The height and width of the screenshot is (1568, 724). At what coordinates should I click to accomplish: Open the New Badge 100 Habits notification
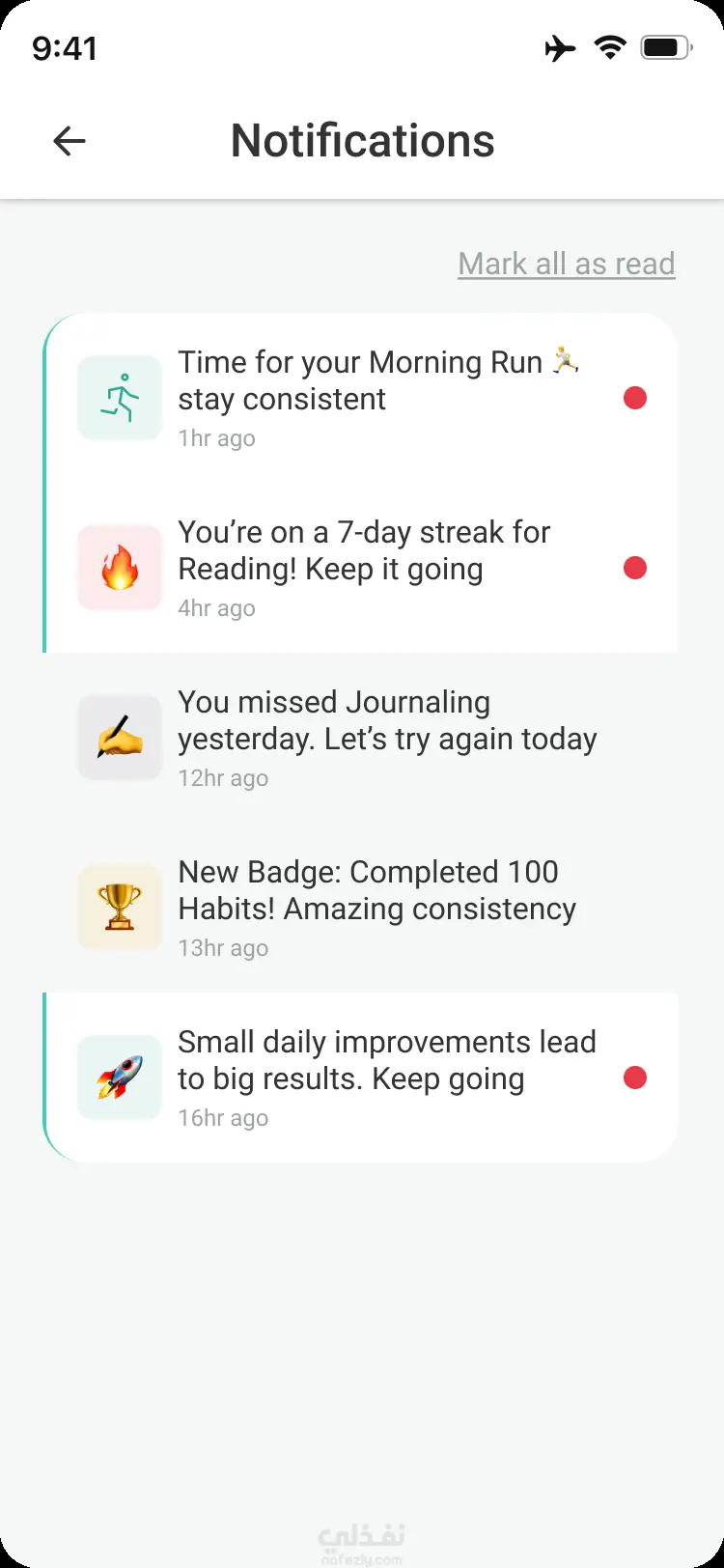pos(376,908)
